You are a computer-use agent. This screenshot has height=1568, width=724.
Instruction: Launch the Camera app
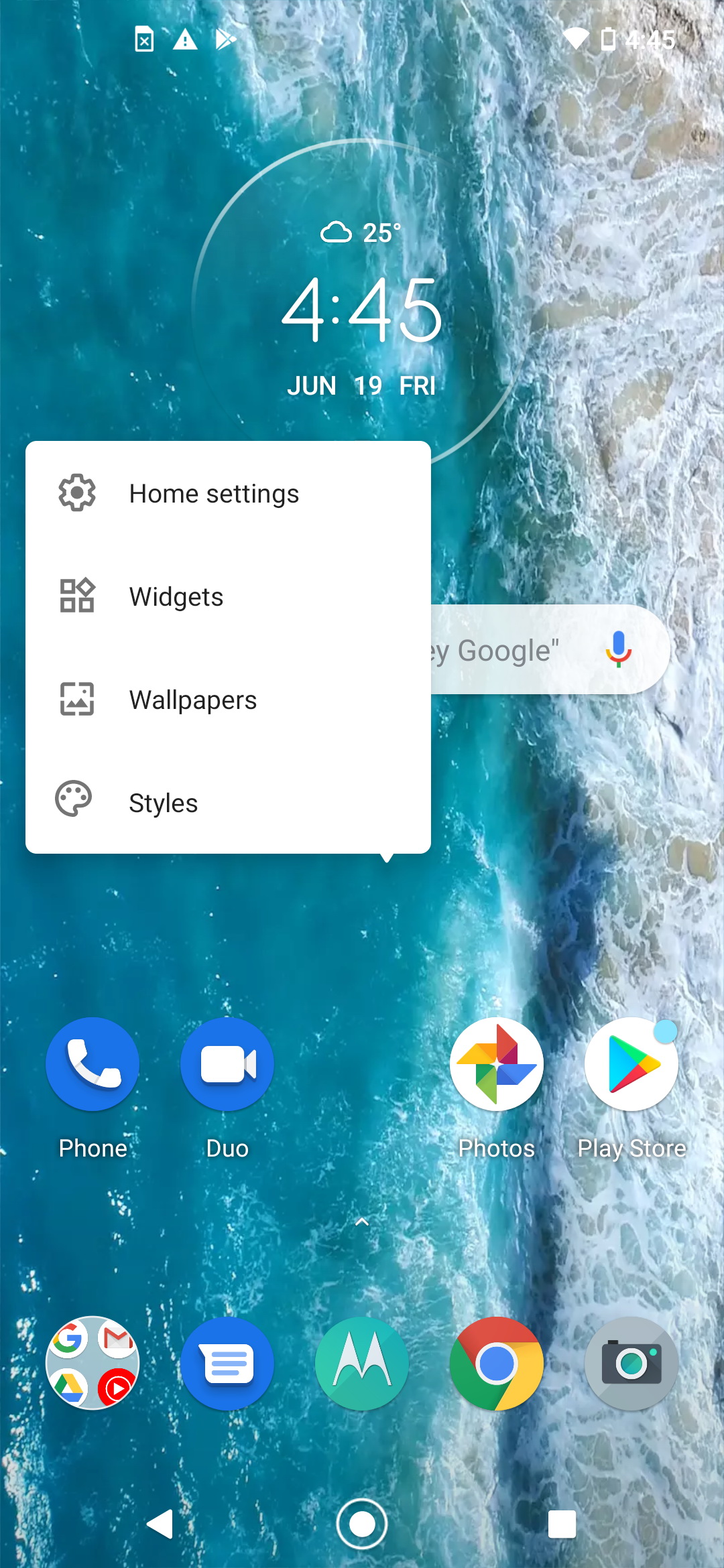pyautogui.click(x=631, y=1363)
